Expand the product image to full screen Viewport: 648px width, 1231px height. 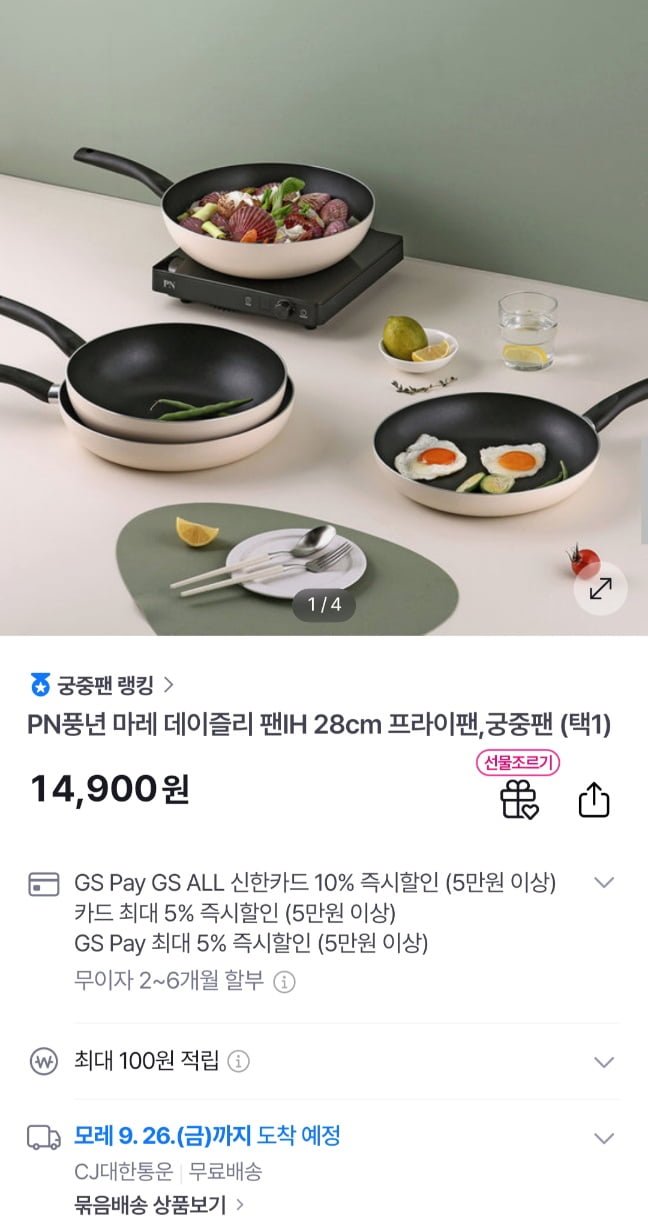(600, 589)
